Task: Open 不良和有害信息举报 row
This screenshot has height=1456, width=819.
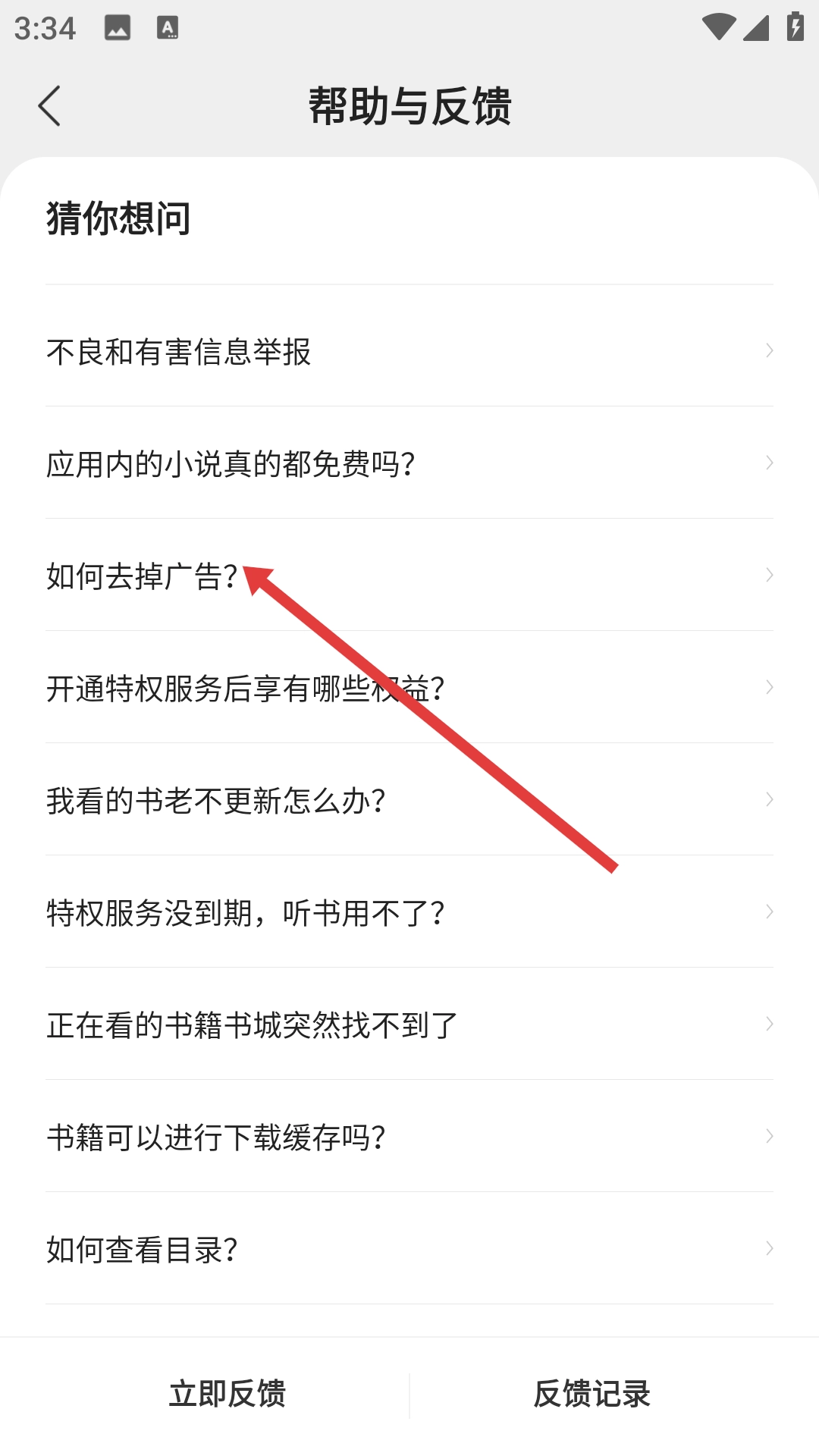Action: (x=409, y=352)
